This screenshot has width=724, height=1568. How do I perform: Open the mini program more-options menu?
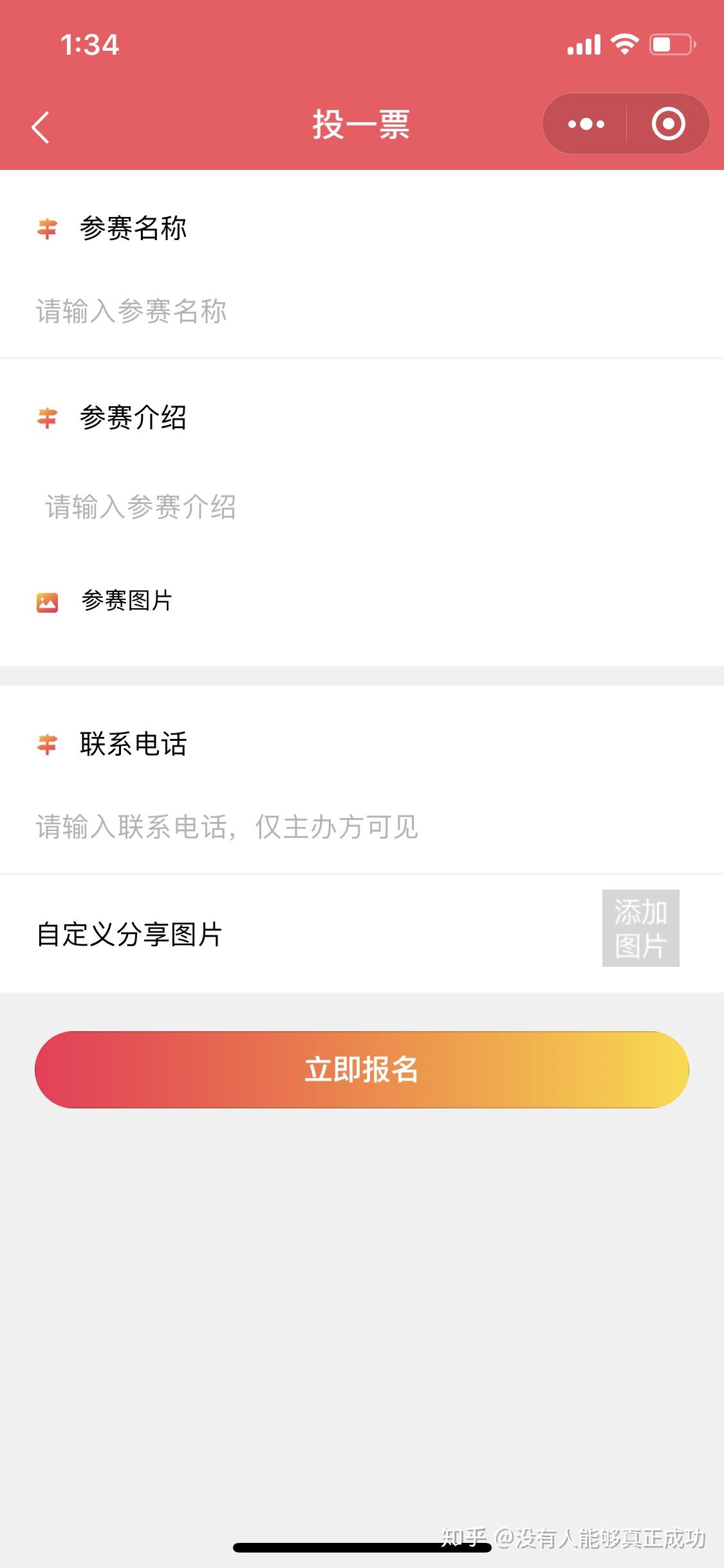586,124
